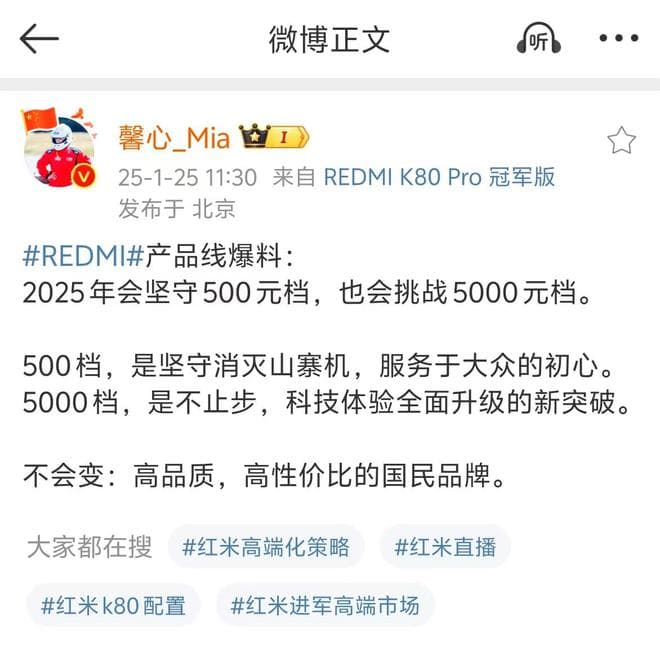Open the three-dot overflow menu

618,39
